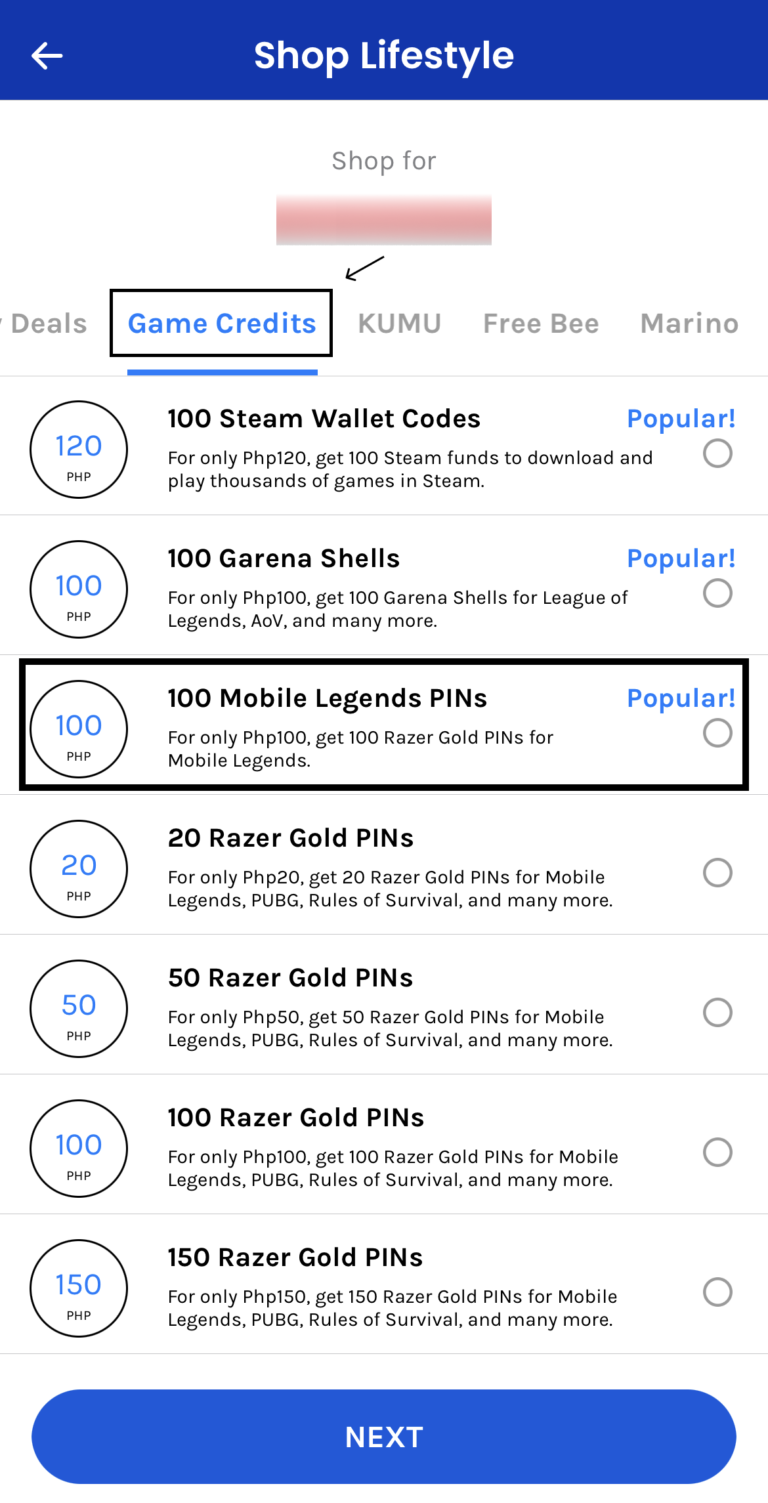
Task: Click the back arrow in the header
Action: 46,55
